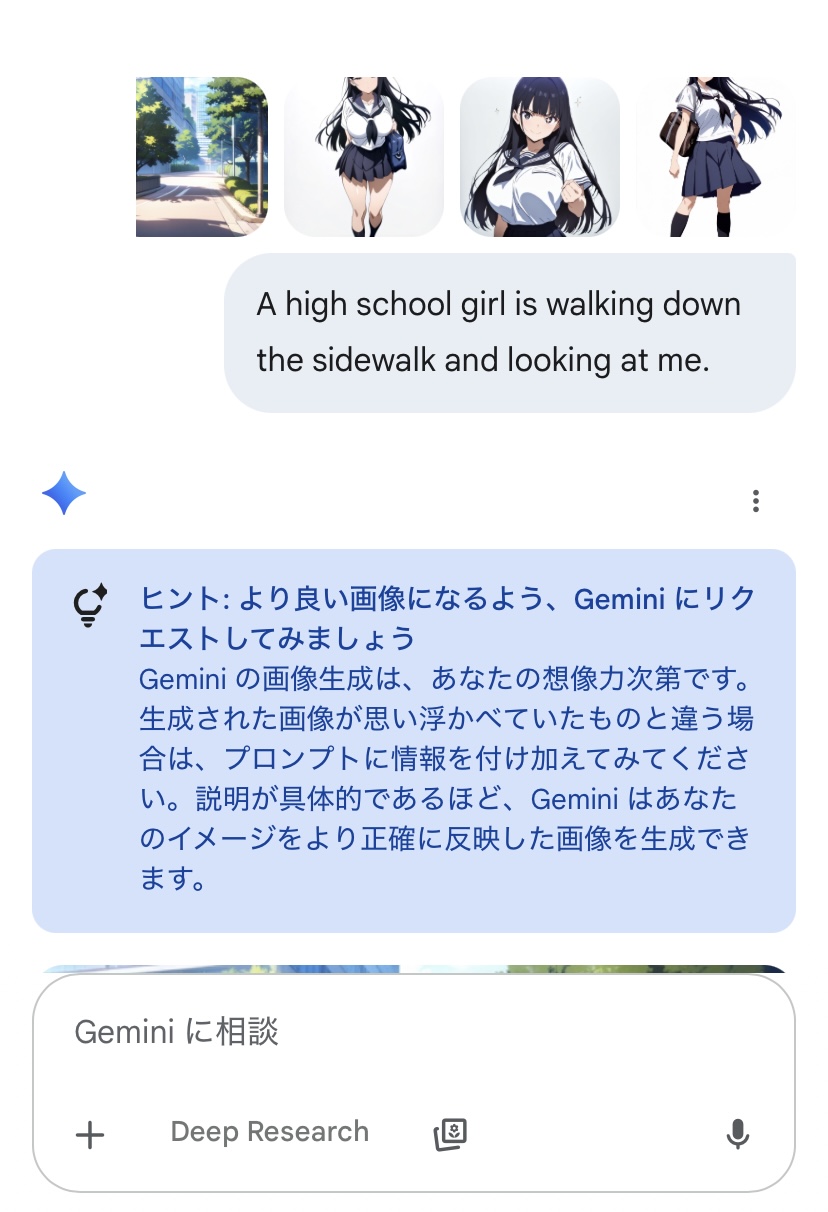Tap the plus icon to add attachment

(x=90, y=1134)
